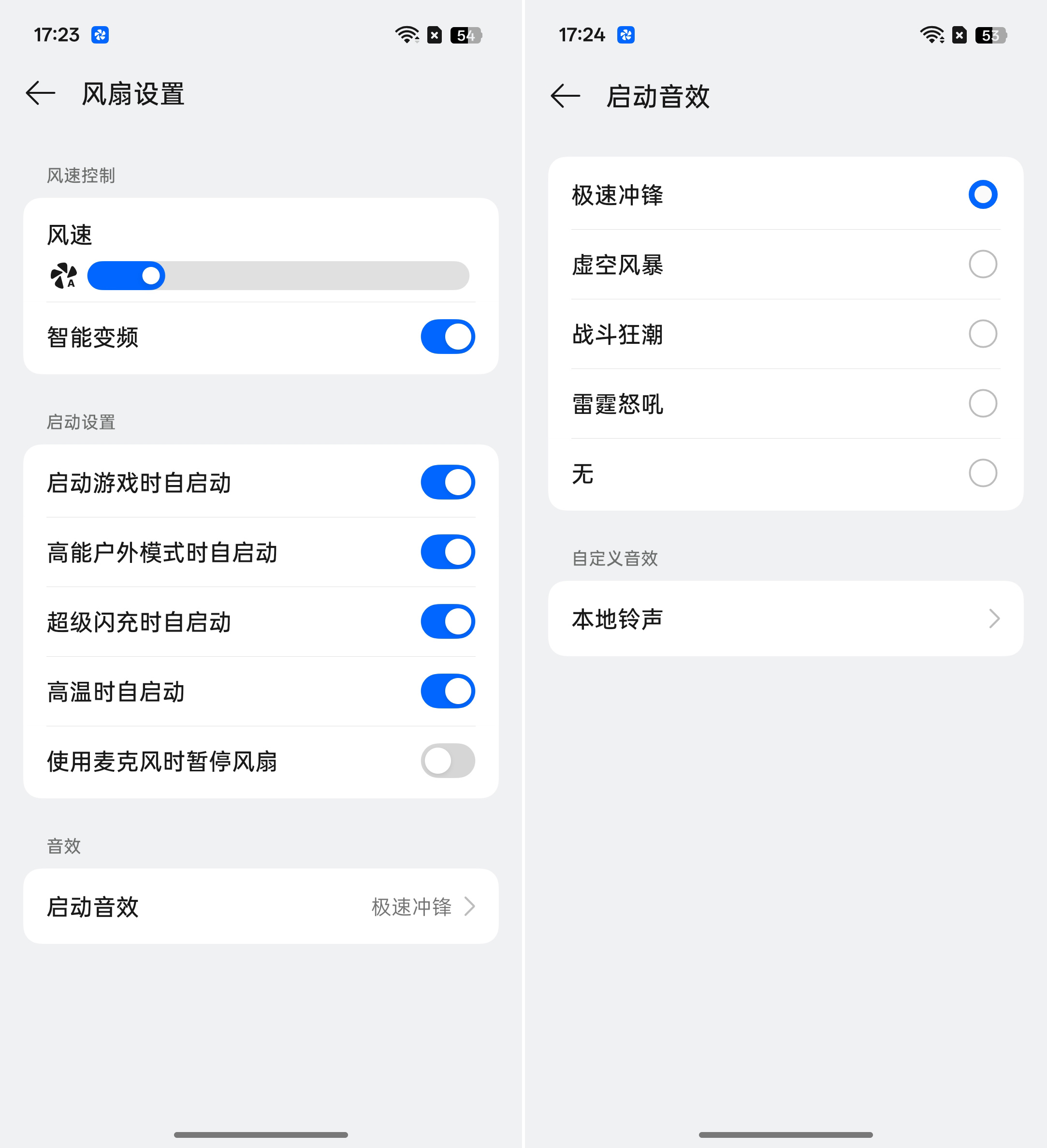Image resolution: width=1047 pixels, height=1148 pixels.
Task: Tap the 风速 slider track
Action: pos(278,276)
